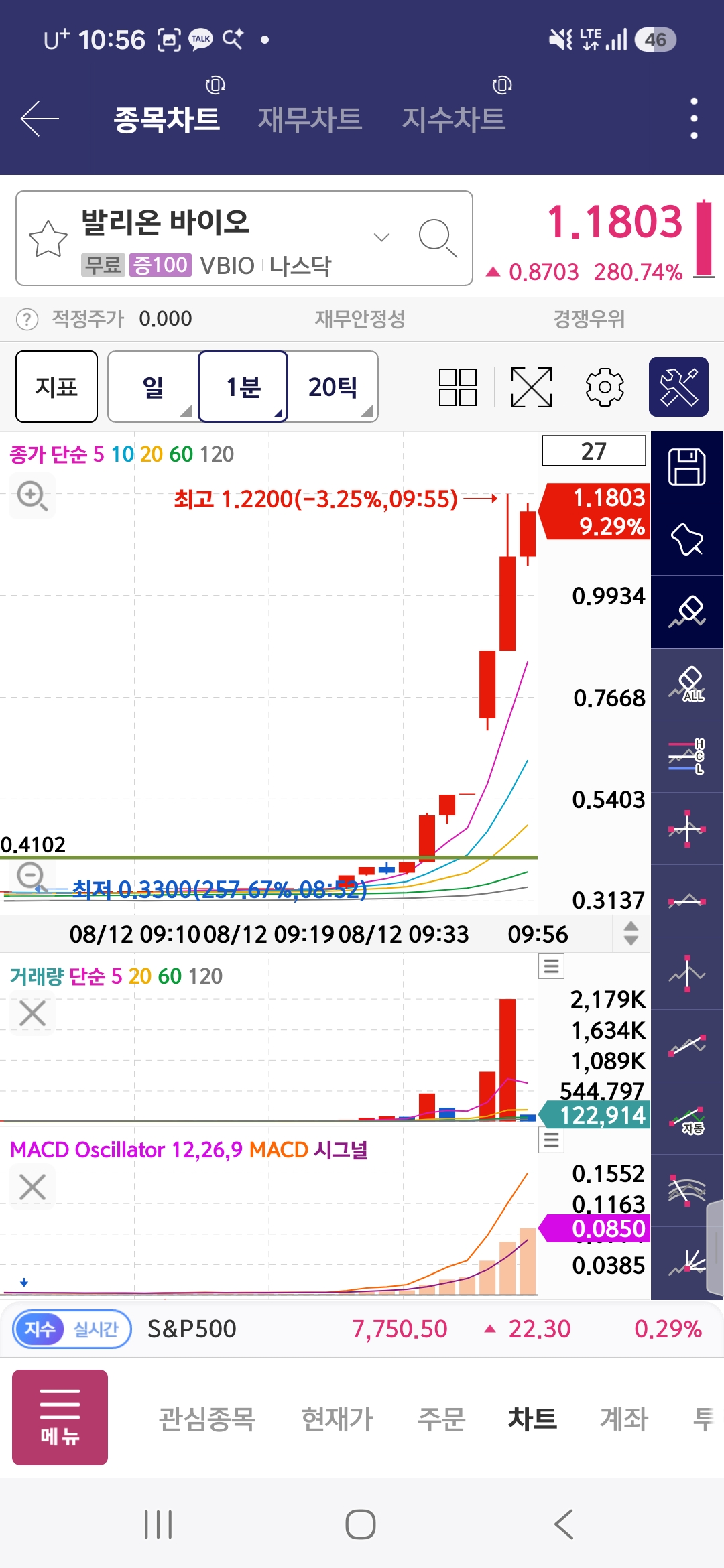Select the 20틱 tick chart period
This screenshot has height=1568, width=724.
(x=333, y=387)
